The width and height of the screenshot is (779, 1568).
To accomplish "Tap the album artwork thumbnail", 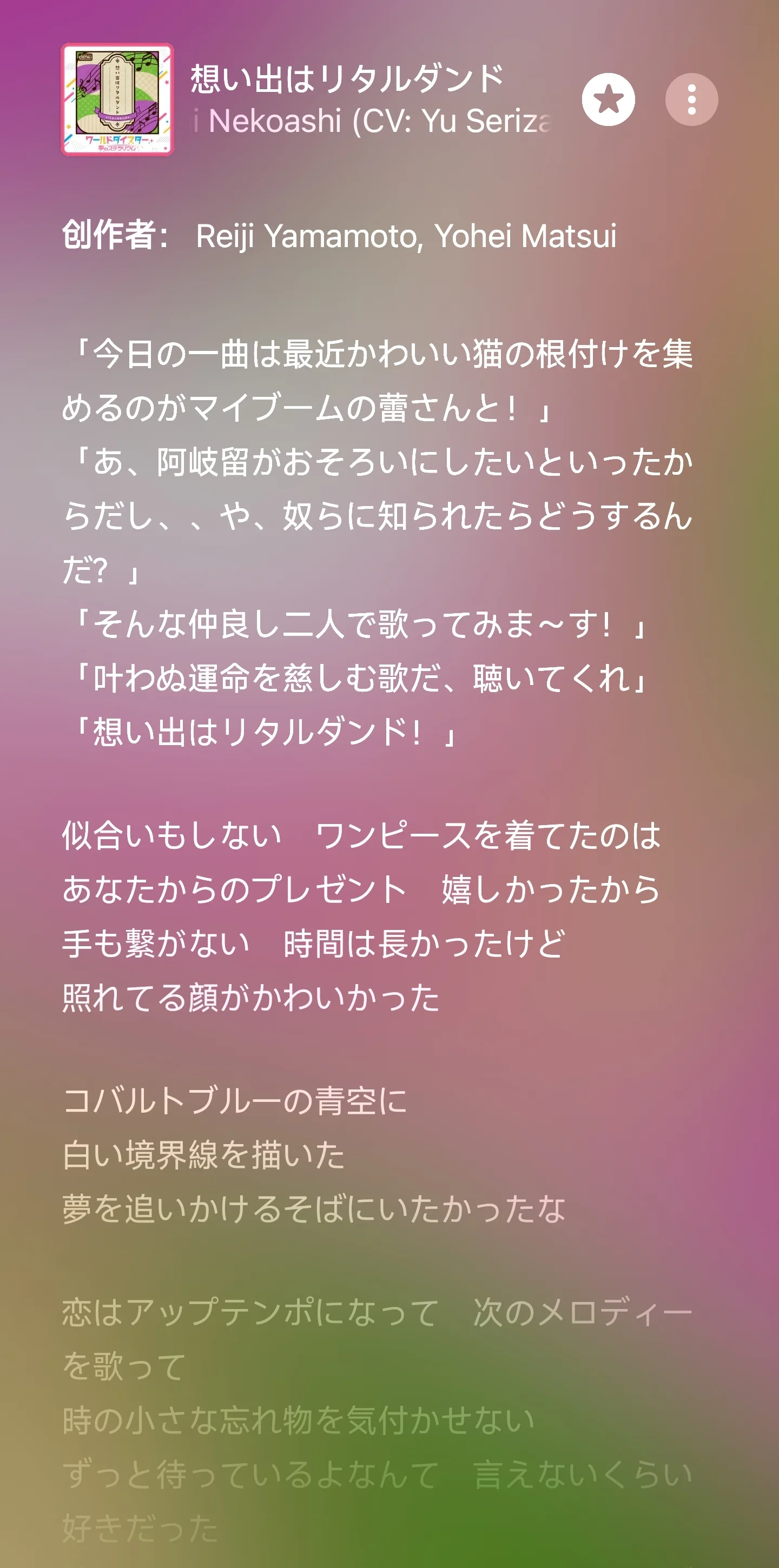I will pyautogui.click(x=117, y=99).
